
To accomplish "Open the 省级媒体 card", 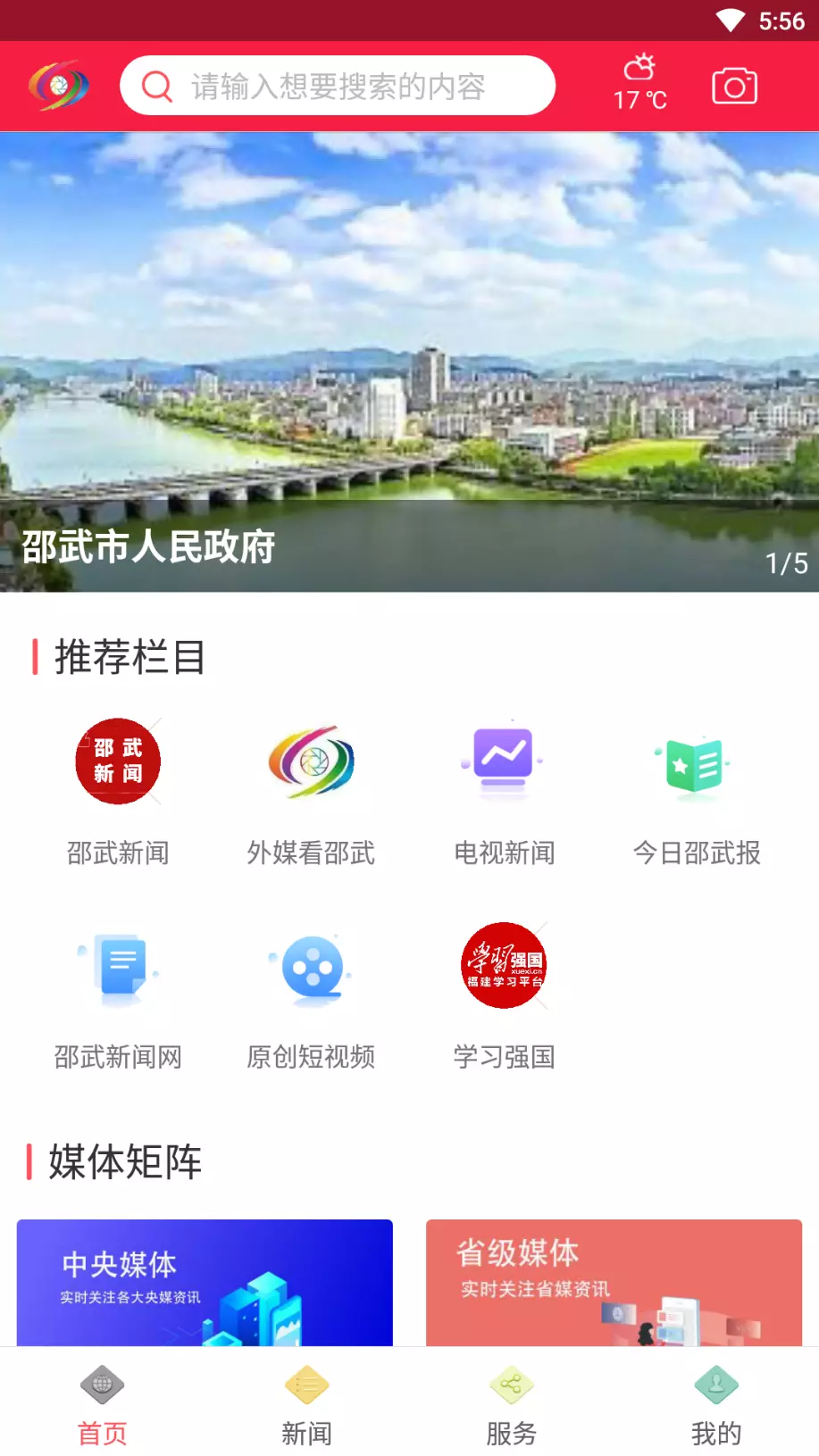I will [614, 1283].
